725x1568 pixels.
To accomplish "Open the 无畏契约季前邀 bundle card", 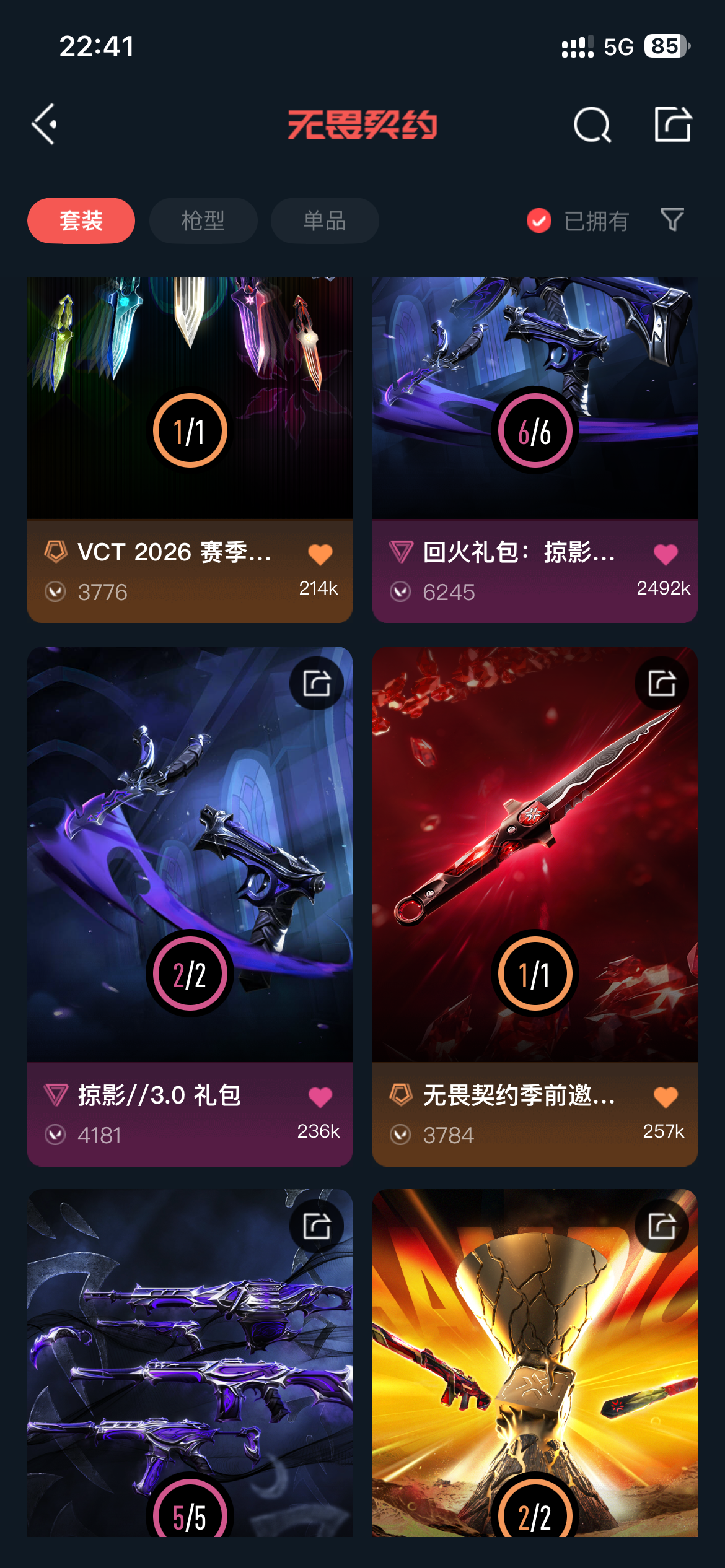I will coord(535,855).
